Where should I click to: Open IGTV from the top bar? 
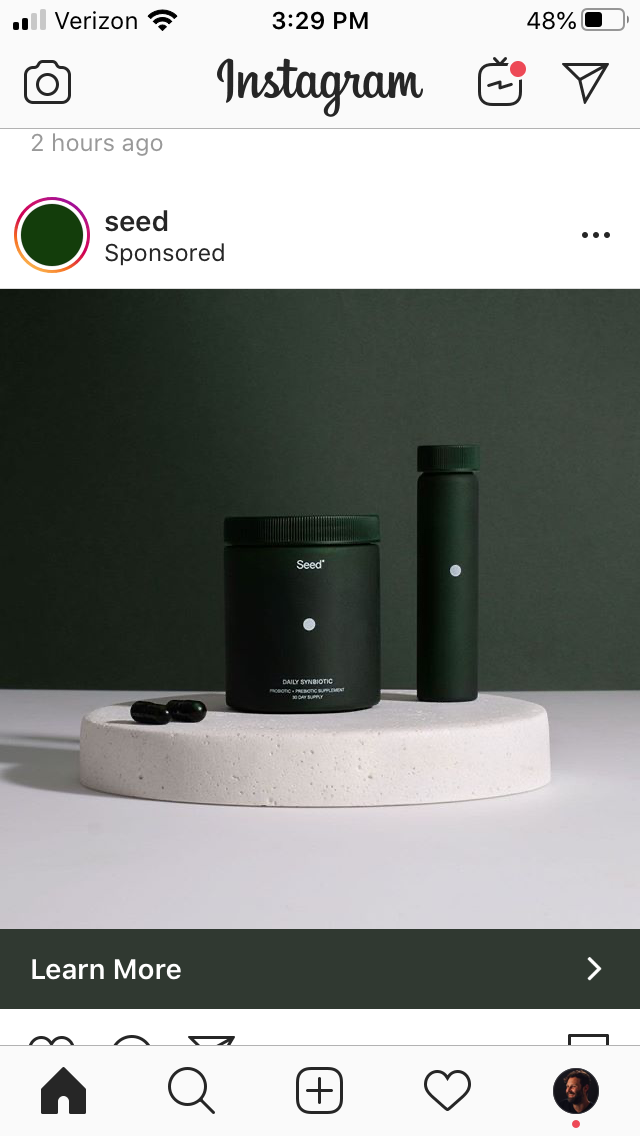click(x=501, y=82)
